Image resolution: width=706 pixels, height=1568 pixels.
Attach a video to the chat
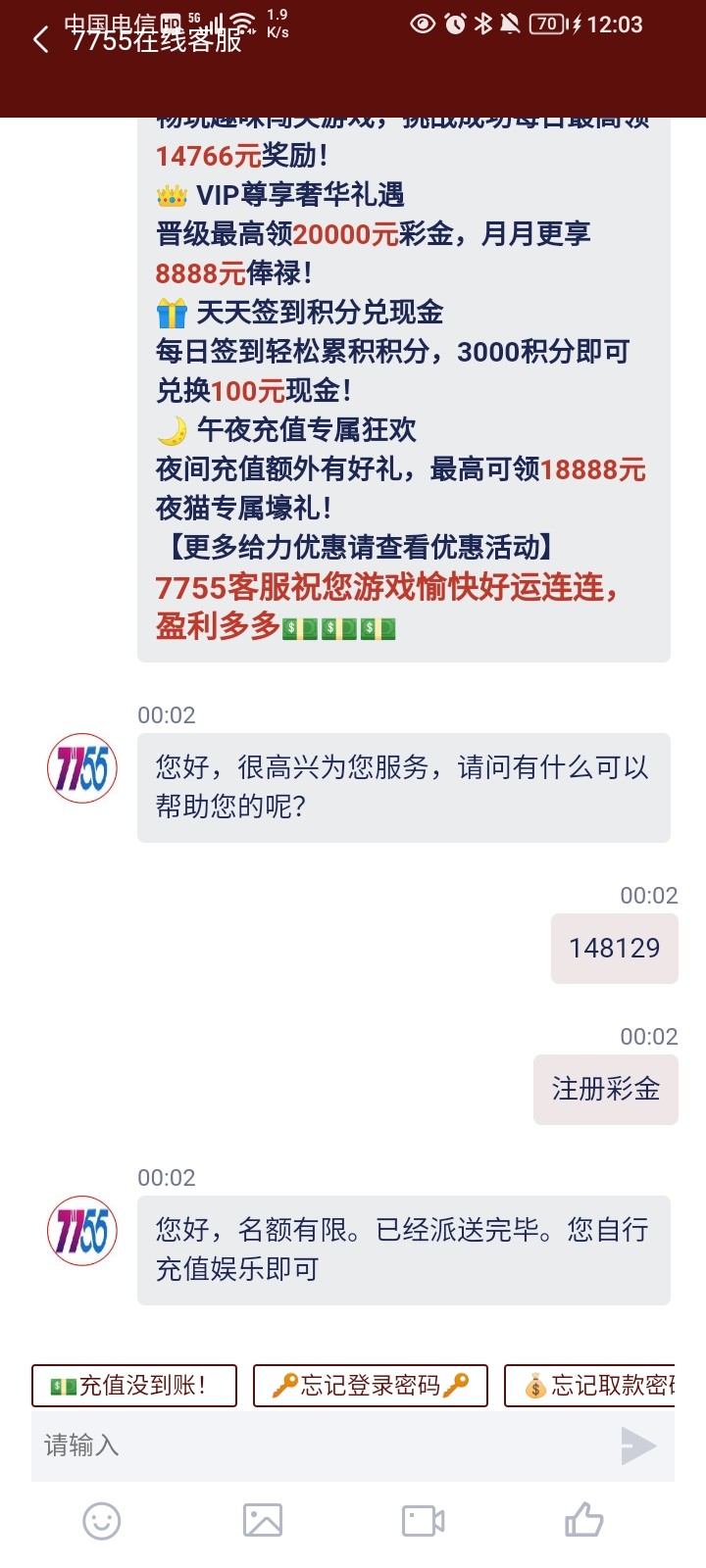pyautogui.click(x=424, y=1521)
